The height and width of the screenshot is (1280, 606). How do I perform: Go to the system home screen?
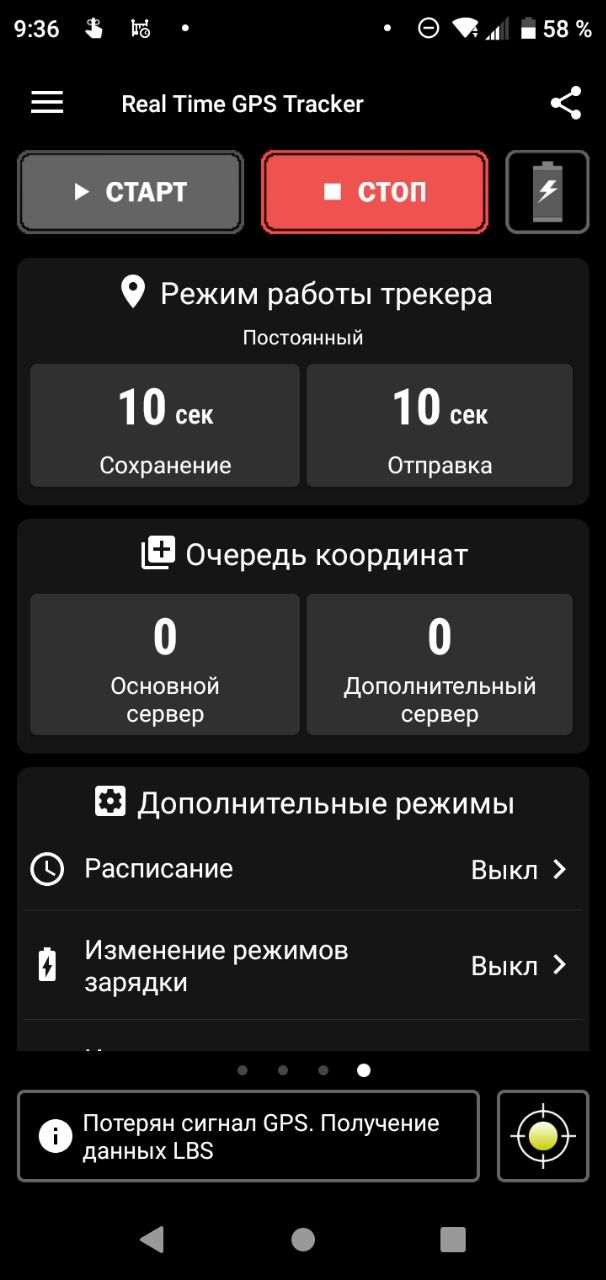[x=303, y=1240]
